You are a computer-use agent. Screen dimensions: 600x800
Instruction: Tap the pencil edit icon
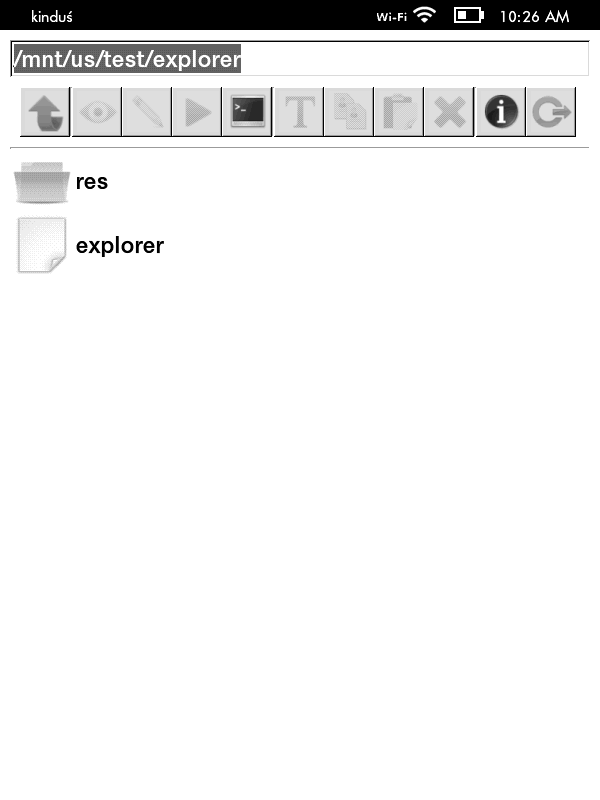point(147,112)
